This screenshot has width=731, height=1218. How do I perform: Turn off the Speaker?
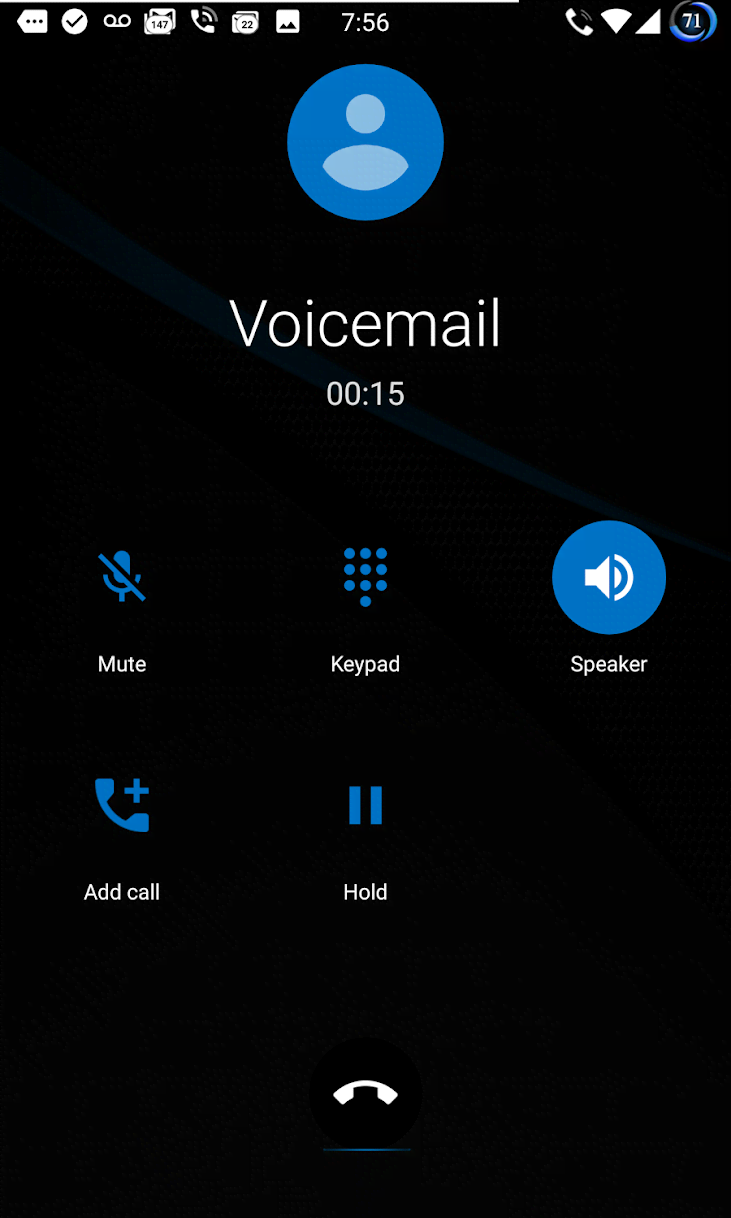(609, 577)
